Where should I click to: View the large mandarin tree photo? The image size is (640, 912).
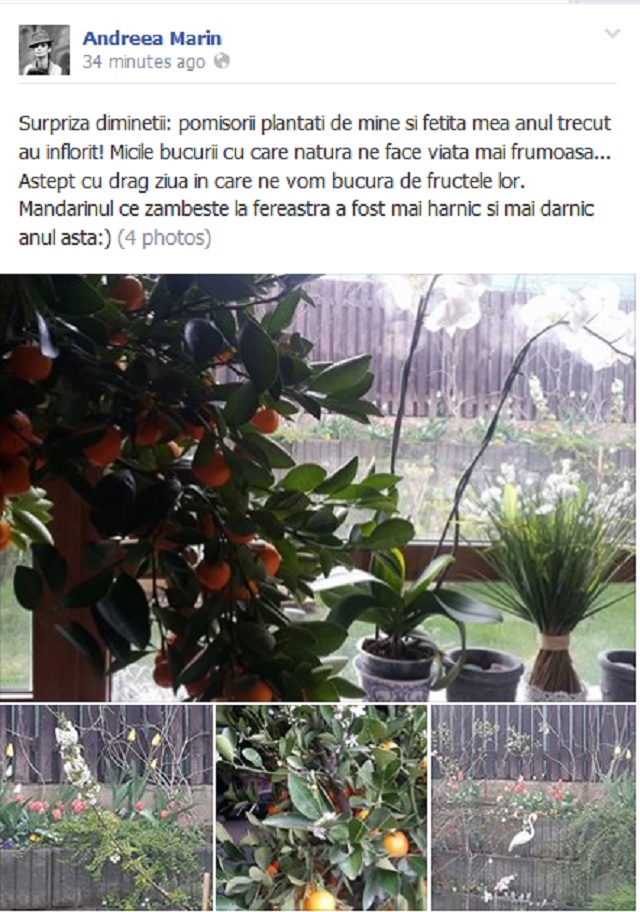[x=318, y=487]
